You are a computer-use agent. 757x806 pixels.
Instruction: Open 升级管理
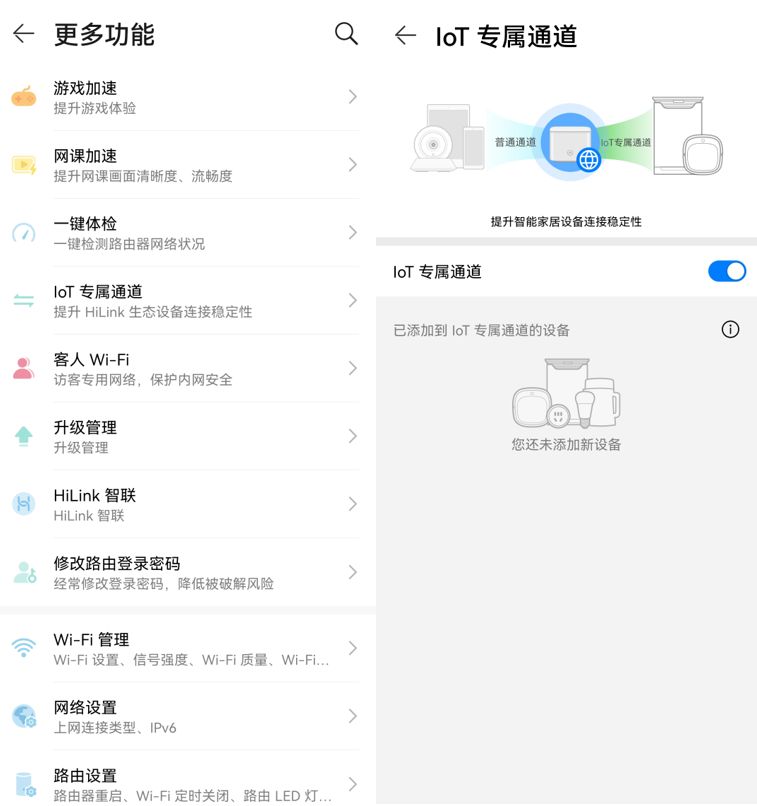[187, 437]
